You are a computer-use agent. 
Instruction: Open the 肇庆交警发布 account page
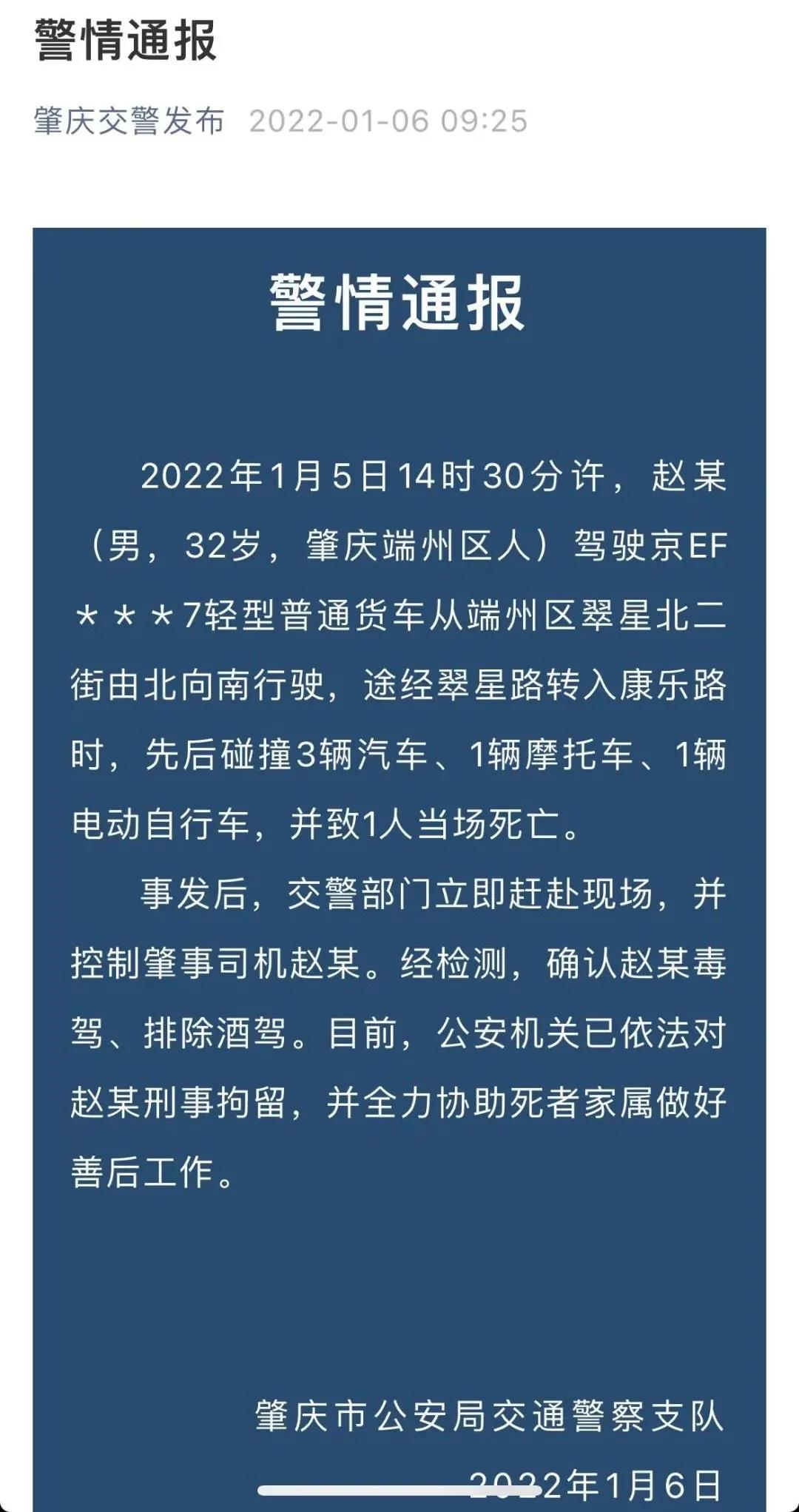pos(129,121)
